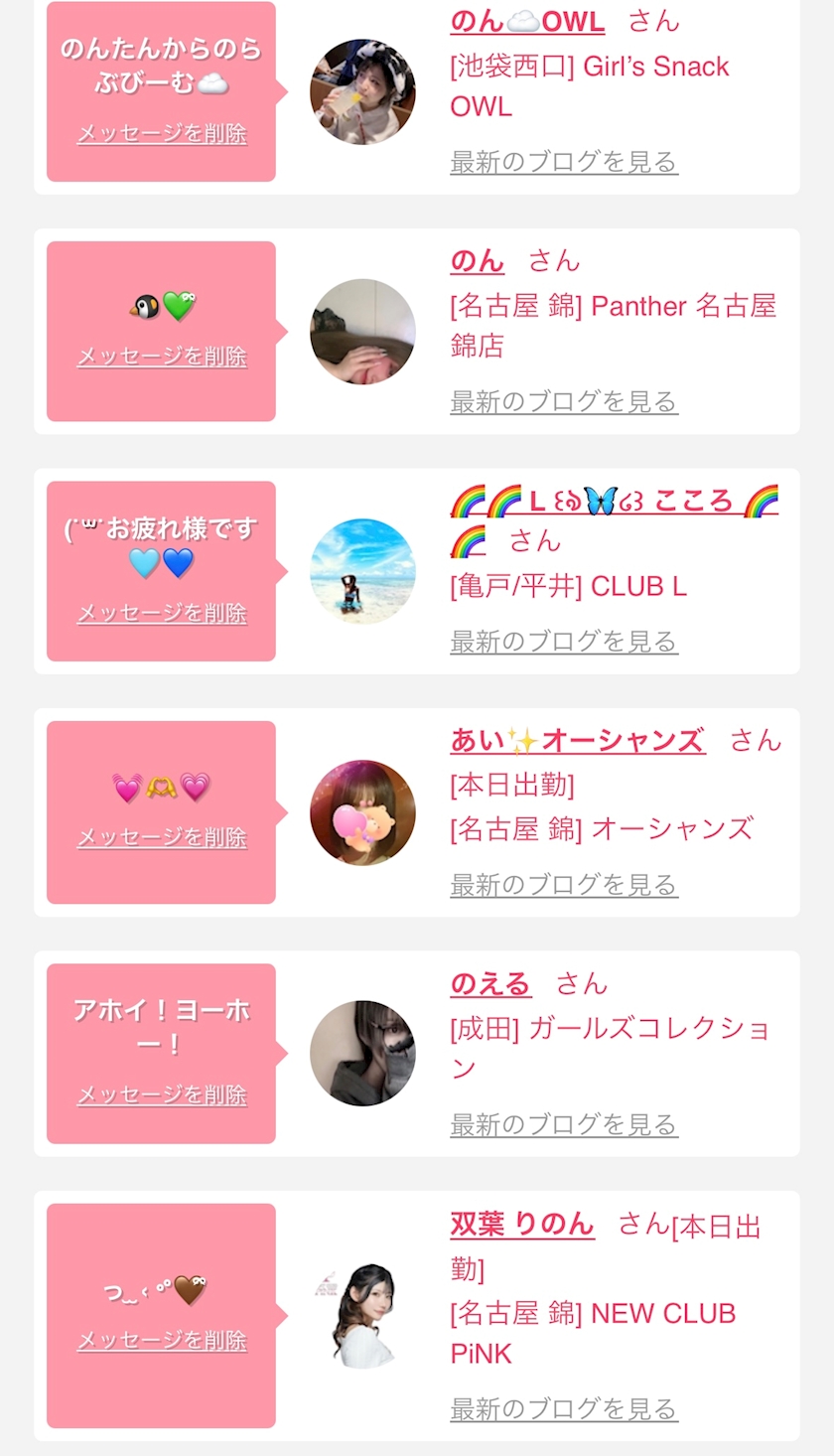This screenshot has width=834, height=1456.
Task: Open あい✨オーシャンズ profile link
Action: [x=578, y=741]
